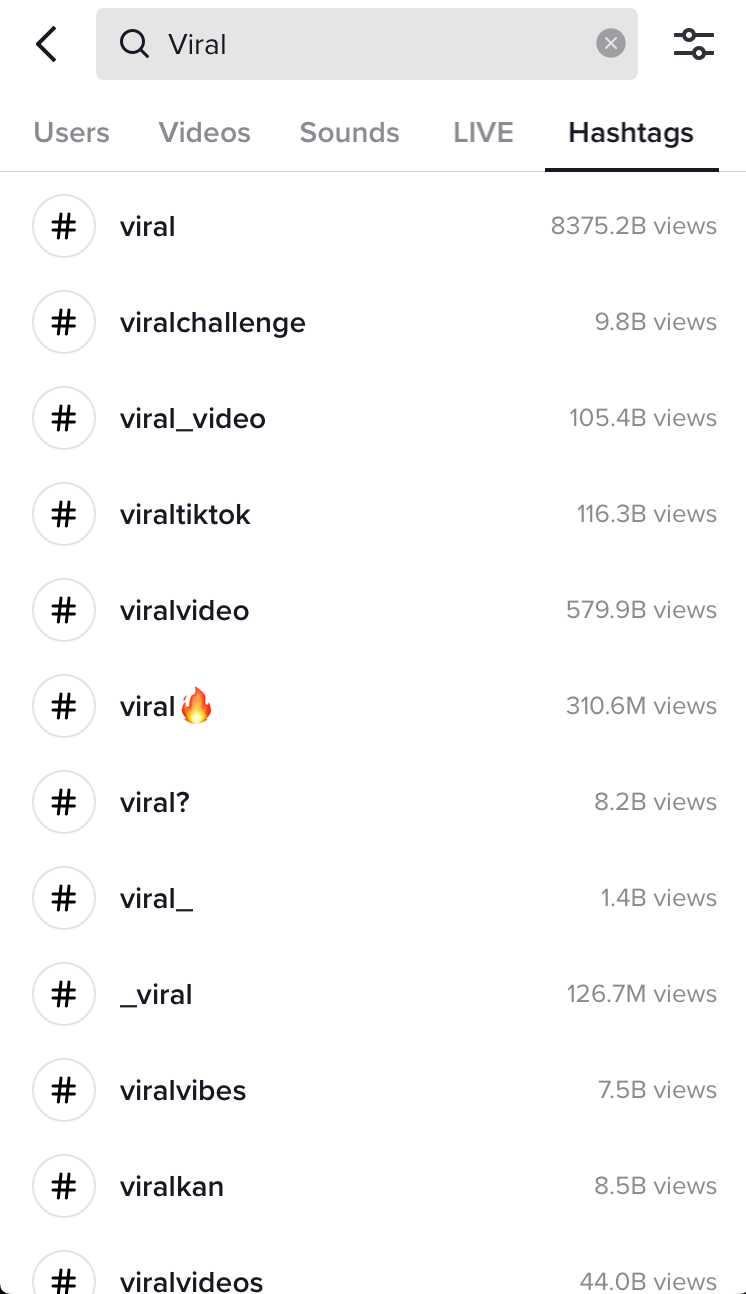
Task: Open the #viral? hashtag
Action: click(373, 802)
